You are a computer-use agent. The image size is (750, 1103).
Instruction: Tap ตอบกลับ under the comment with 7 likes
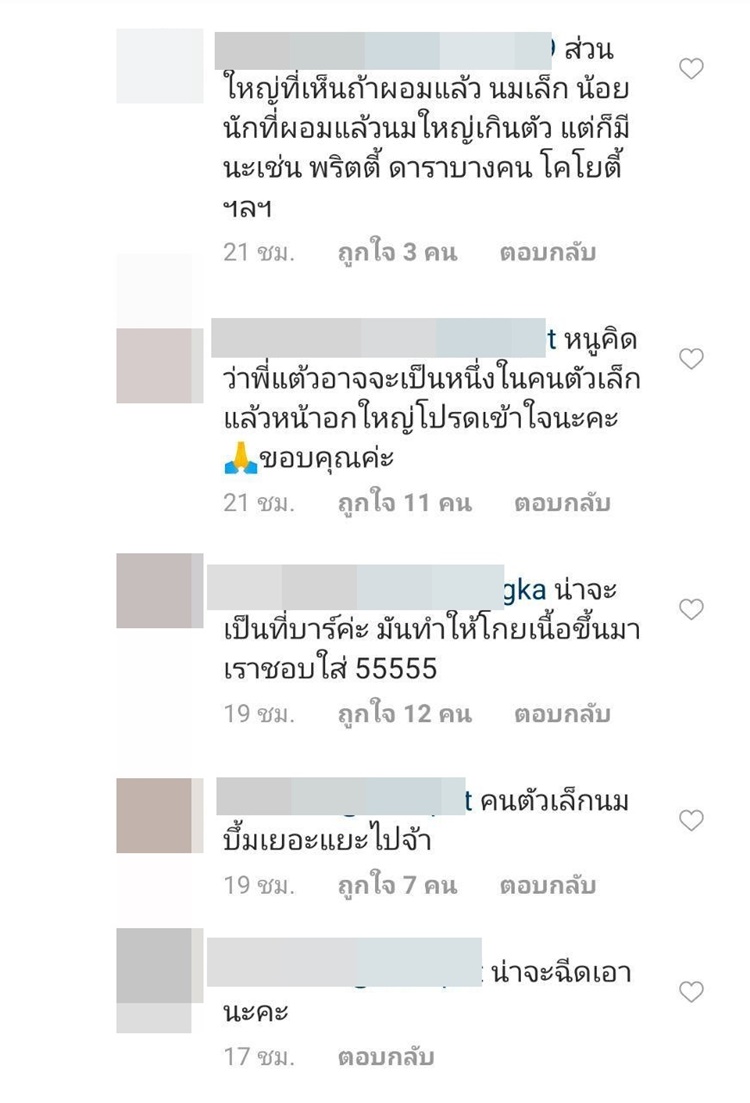pos(547,885)
